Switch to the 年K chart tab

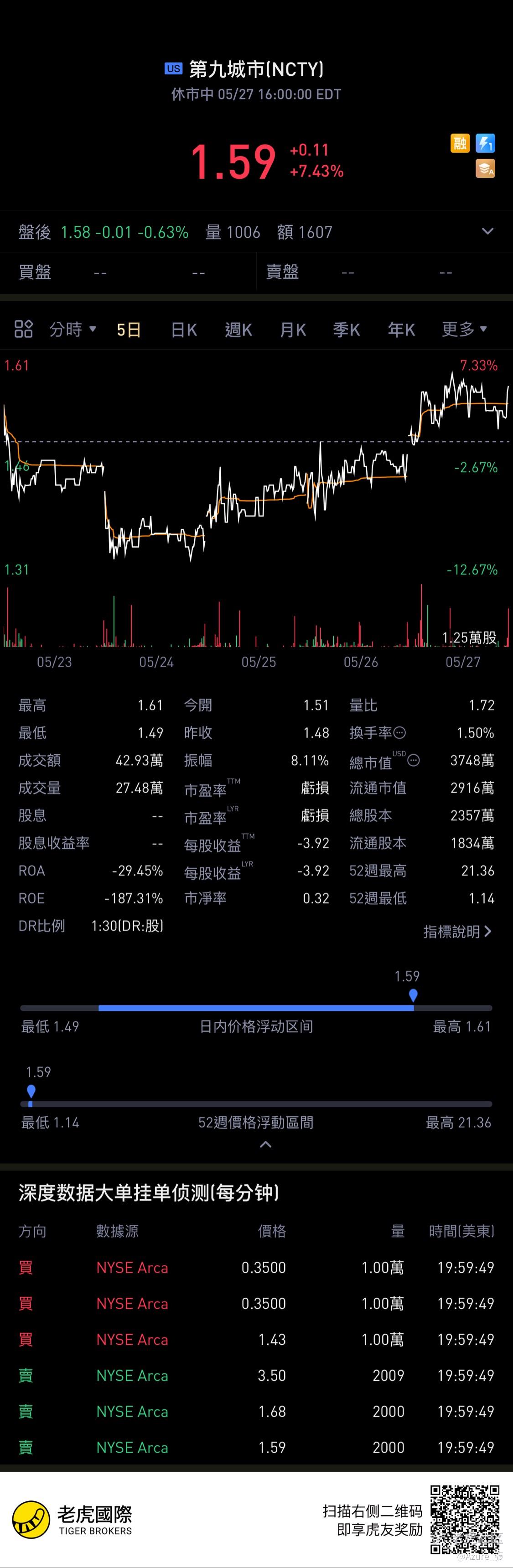[401, 330]
